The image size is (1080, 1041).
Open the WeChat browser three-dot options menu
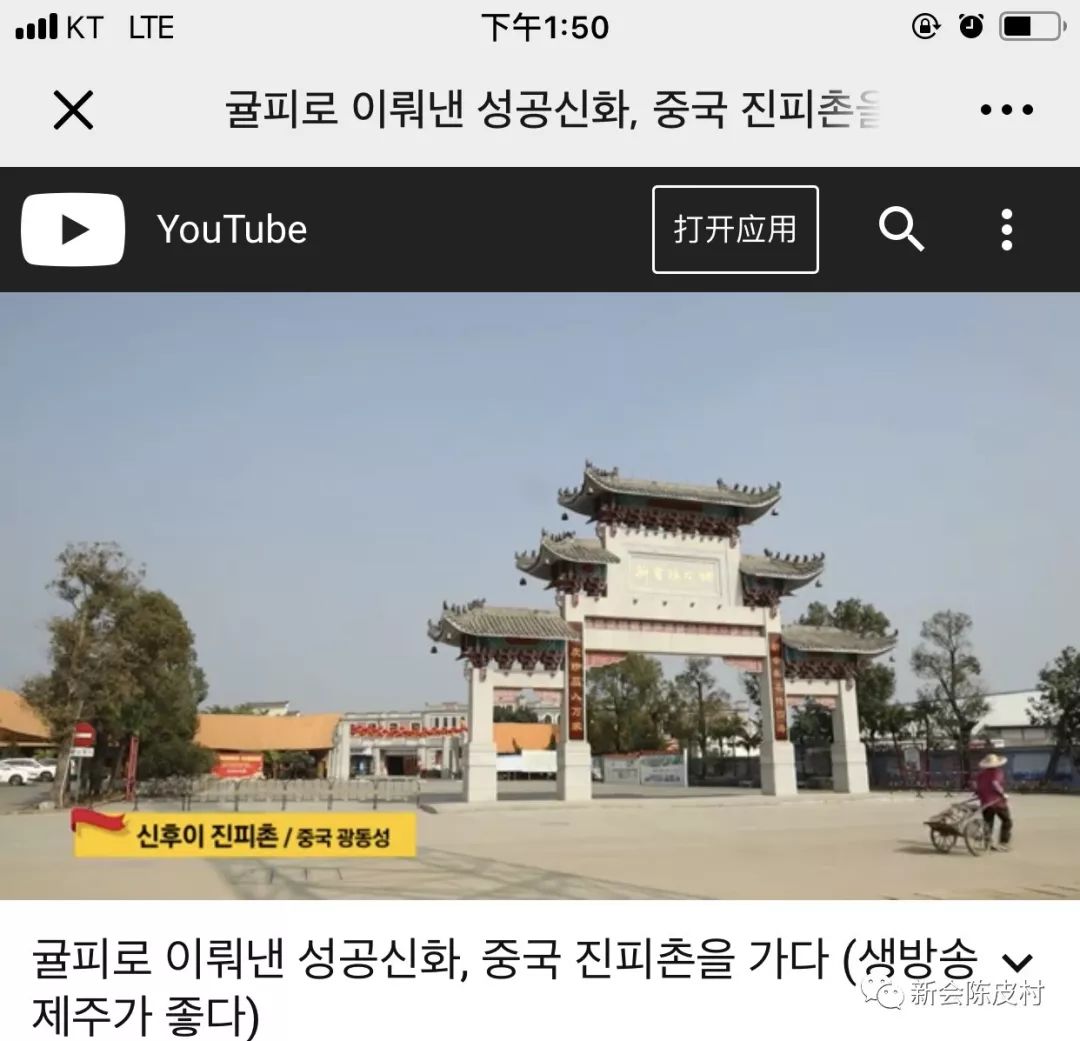click(x=1006, y=110)
